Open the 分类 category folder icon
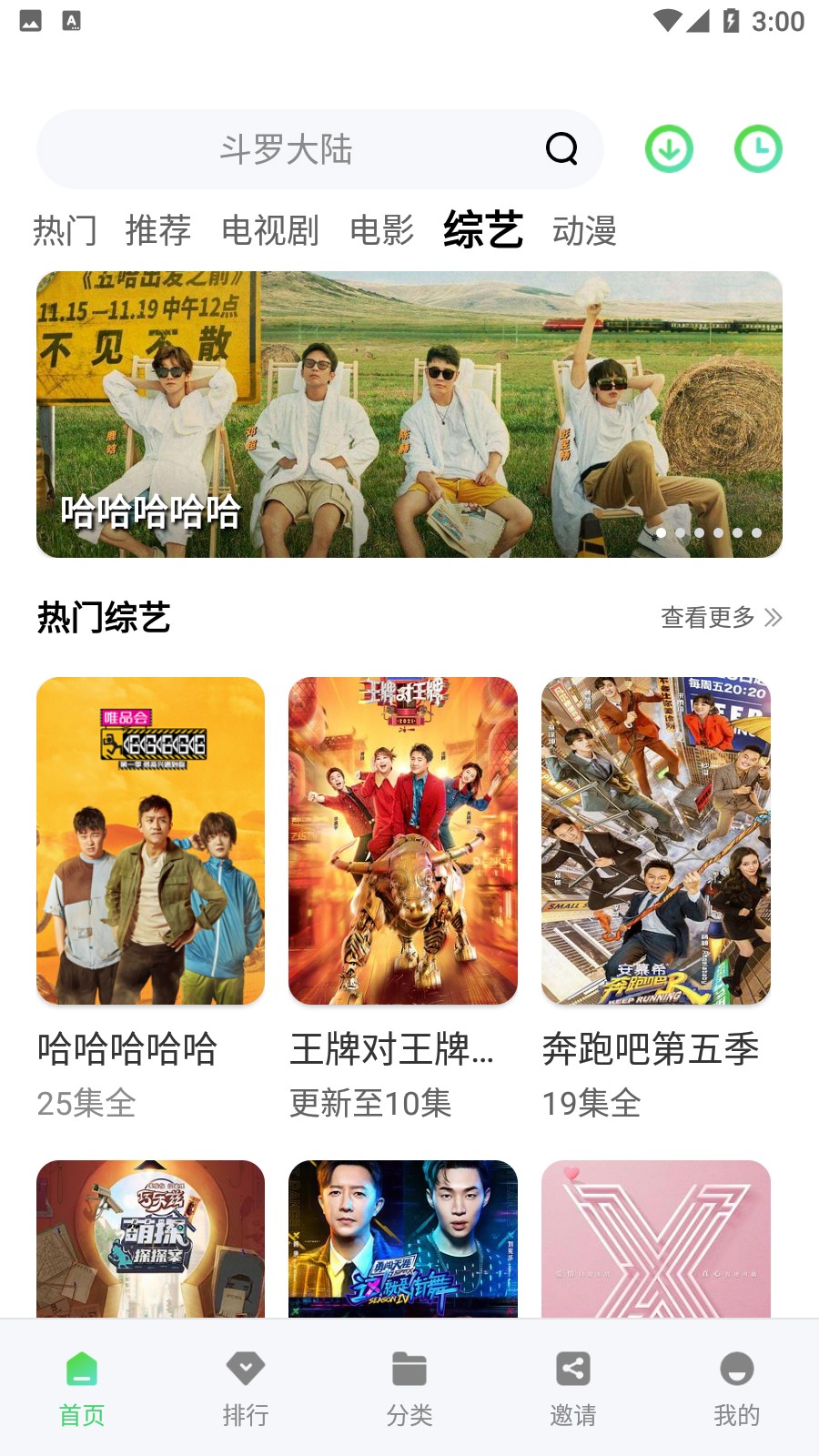Screen dimensions: 819x1456 tap(409, 1368)
